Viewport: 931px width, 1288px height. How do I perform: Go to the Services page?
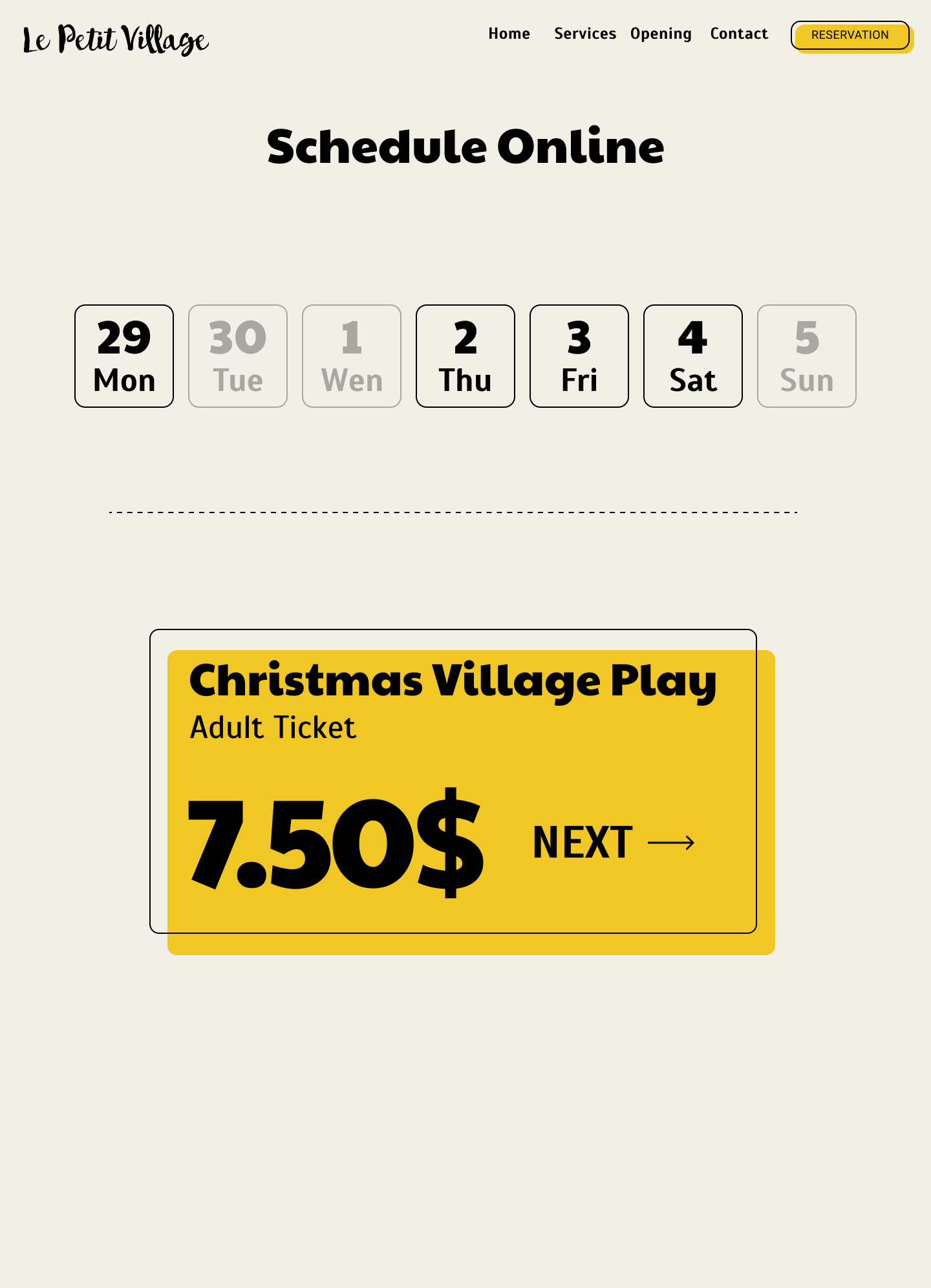click(584, 34)
